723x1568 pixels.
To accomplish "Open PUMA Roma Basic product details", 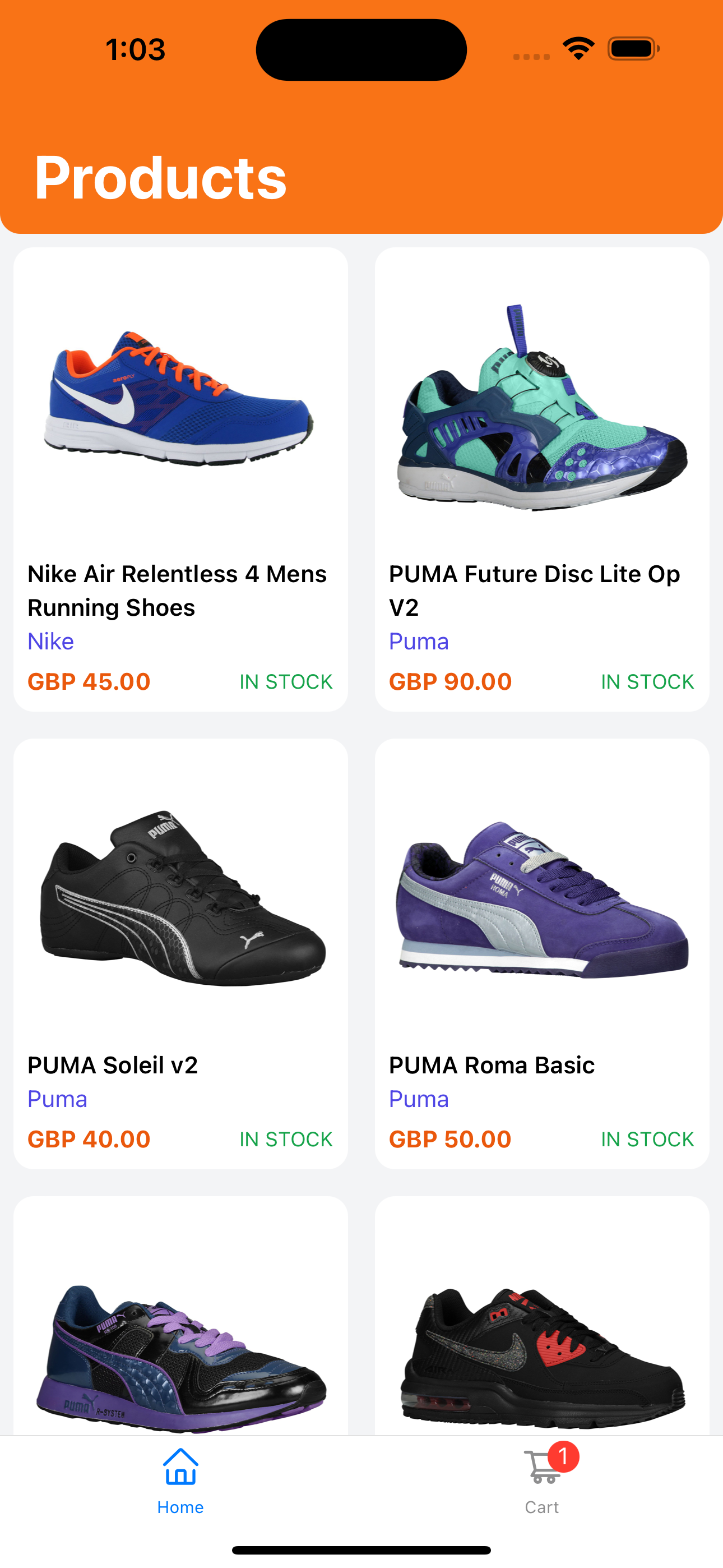I will click(x=541, y=953).
